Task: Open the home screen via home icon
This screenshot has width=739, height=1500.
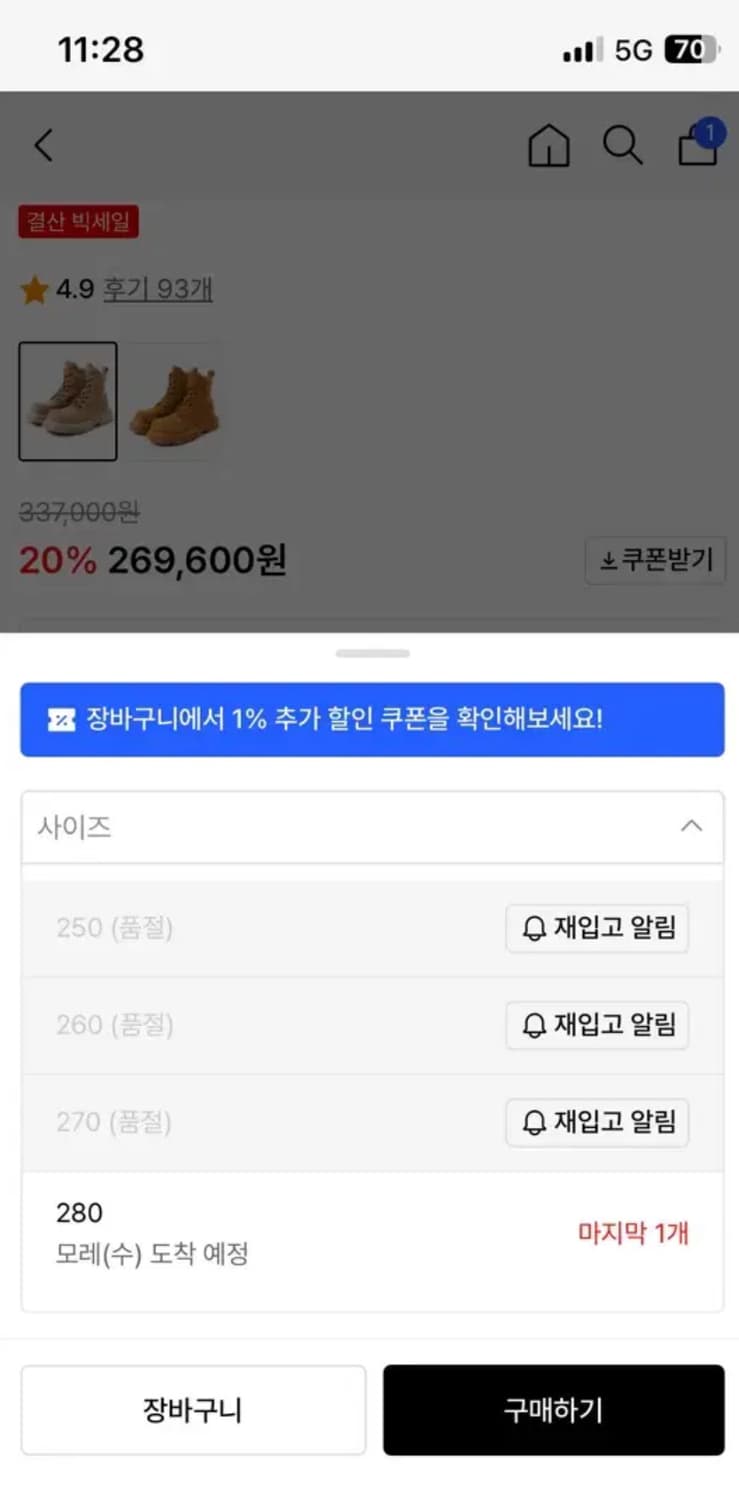Action: click(x=548, y=145)
